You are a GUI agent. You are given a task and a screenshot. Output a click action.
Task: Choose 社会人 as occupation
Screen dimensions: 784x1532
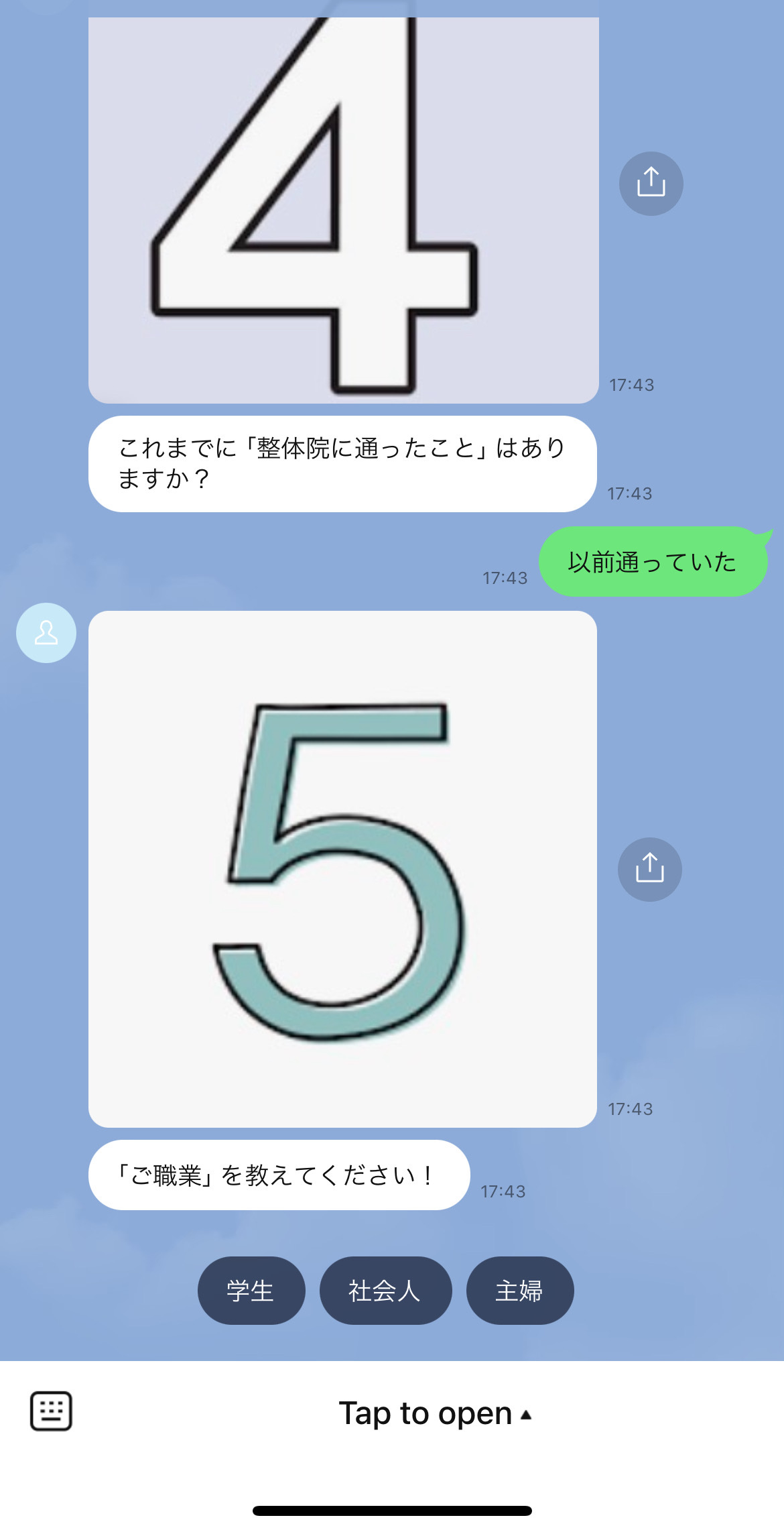pyautogui.click(x=385, y=1290)
